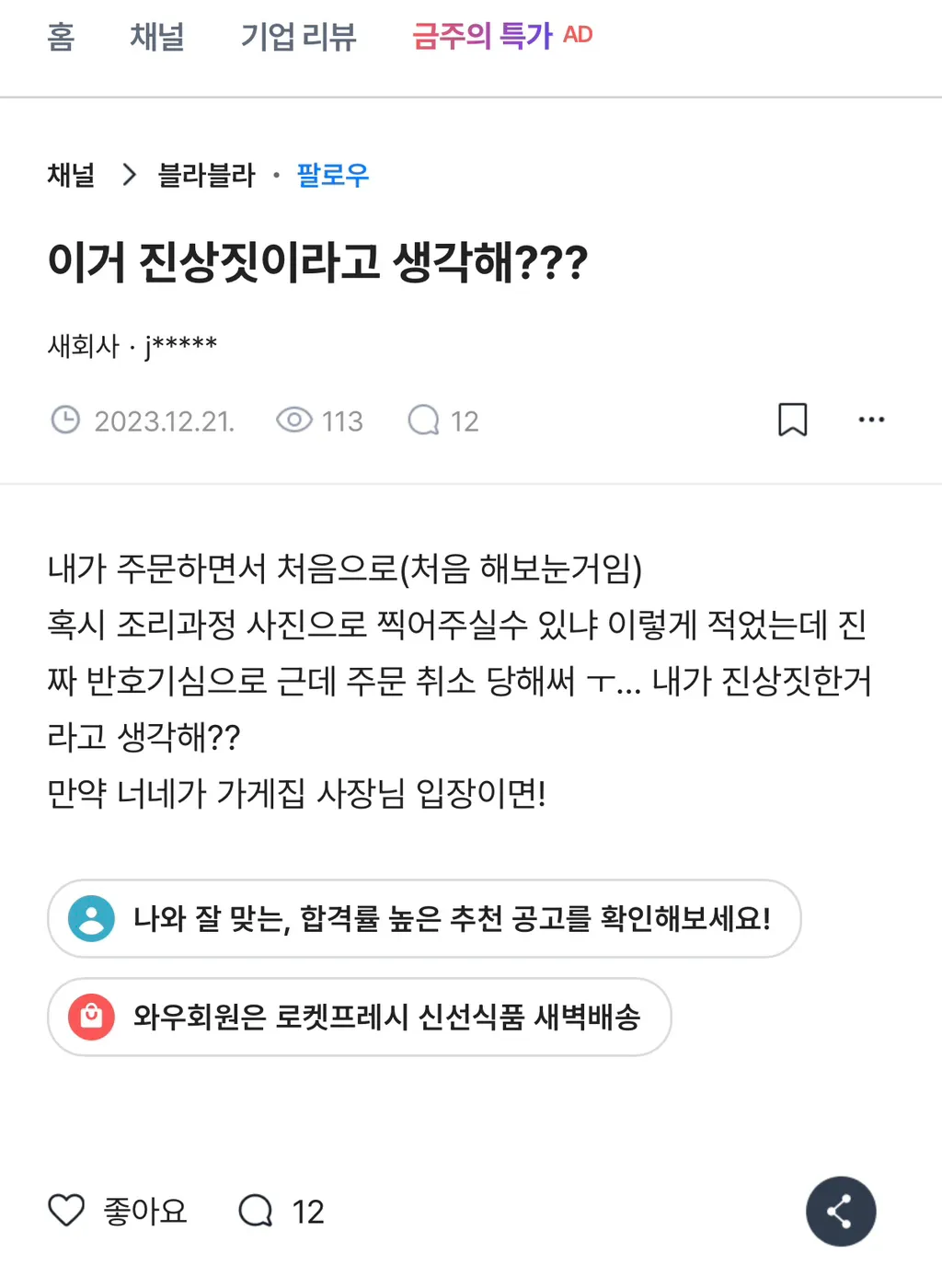Open the more options icon next to bookmark
This screenshot has height=1288, width=942.
pos(870,420)
